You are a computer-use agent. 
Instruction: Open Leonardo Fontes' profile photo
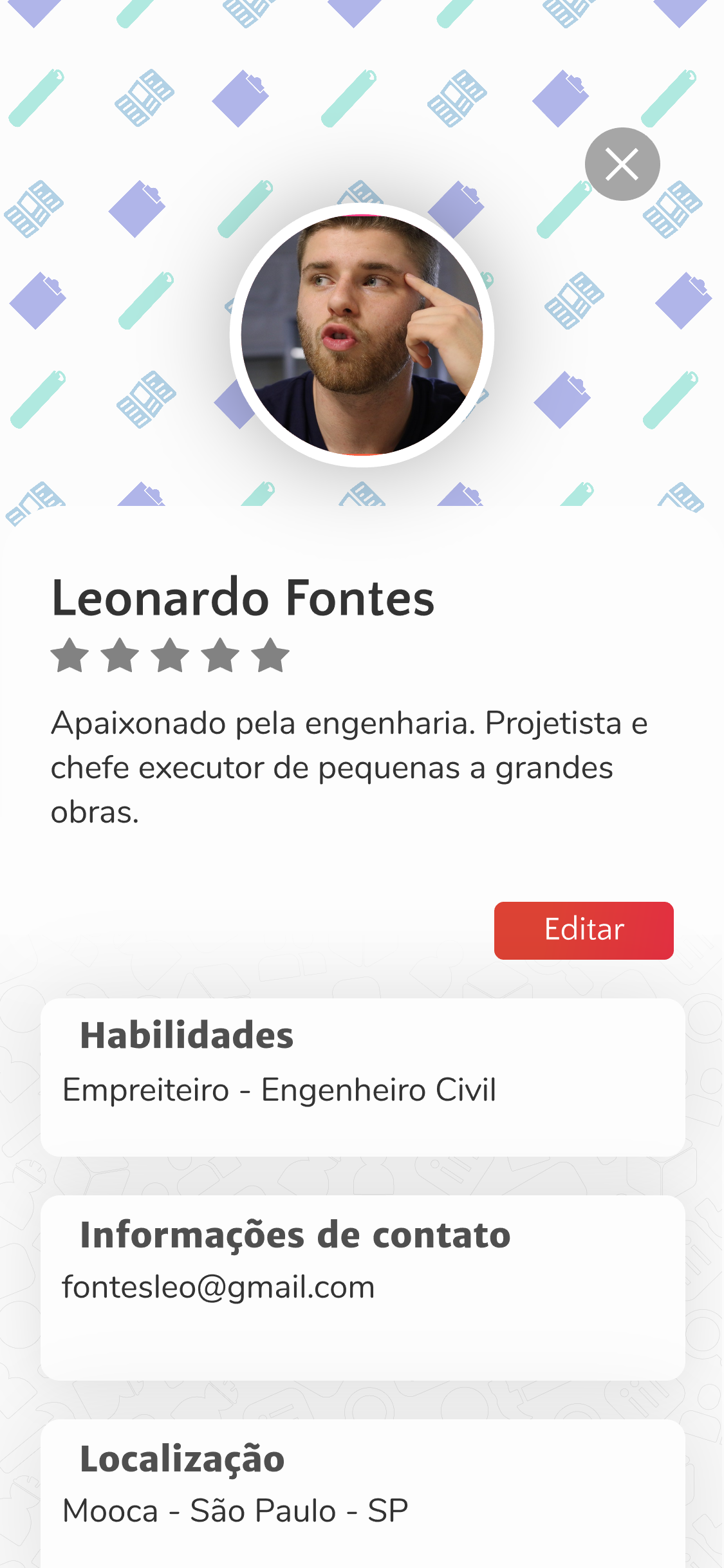pos(362,335)
